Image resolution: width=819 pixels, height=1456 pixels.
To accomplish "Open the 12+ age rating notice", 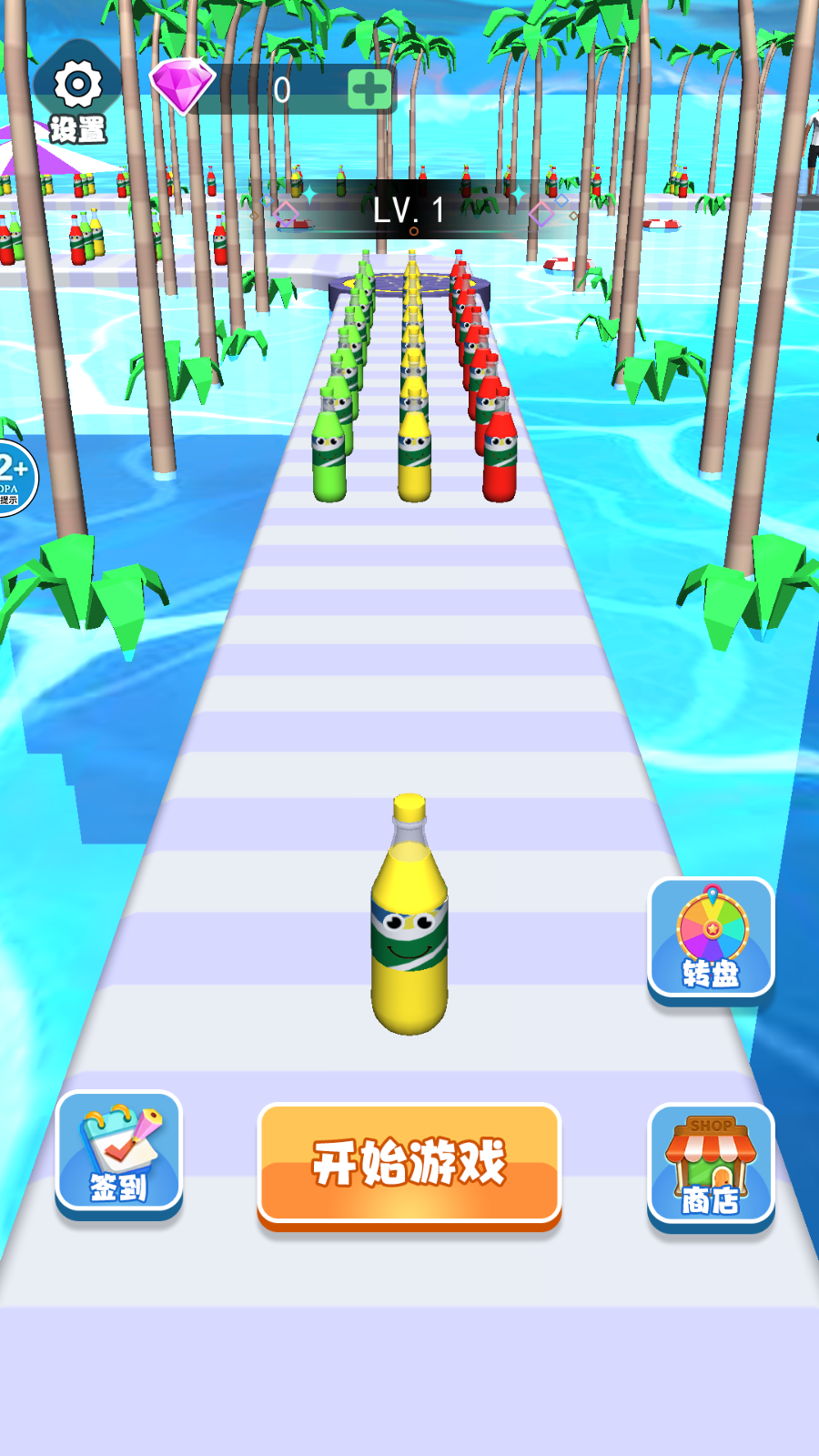I will [15, 478].
